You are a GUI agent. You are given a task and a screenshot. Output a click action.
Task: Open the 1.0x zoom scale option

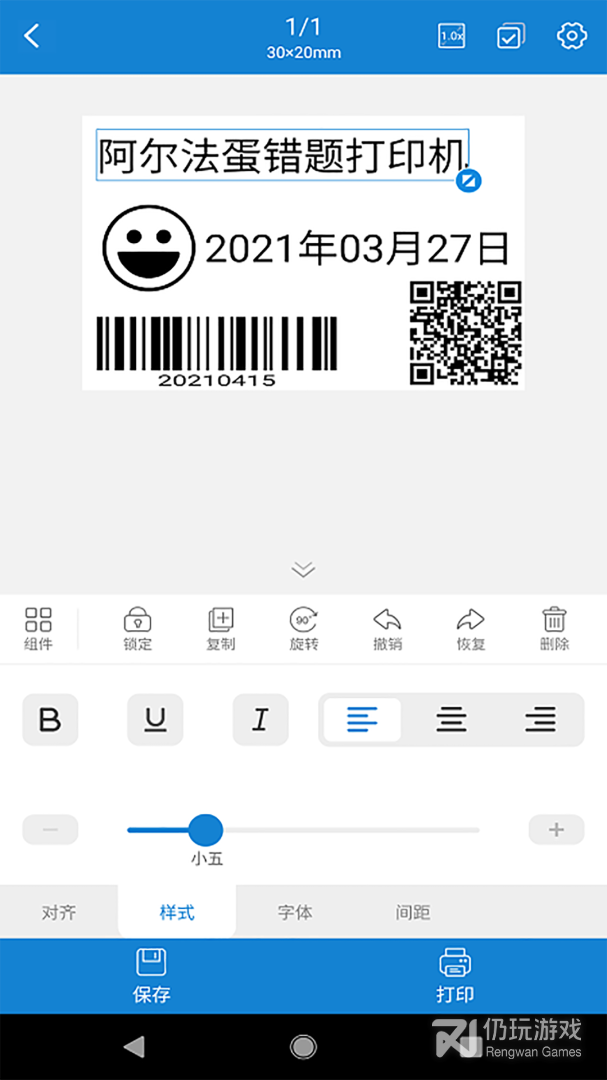point(452,37)
